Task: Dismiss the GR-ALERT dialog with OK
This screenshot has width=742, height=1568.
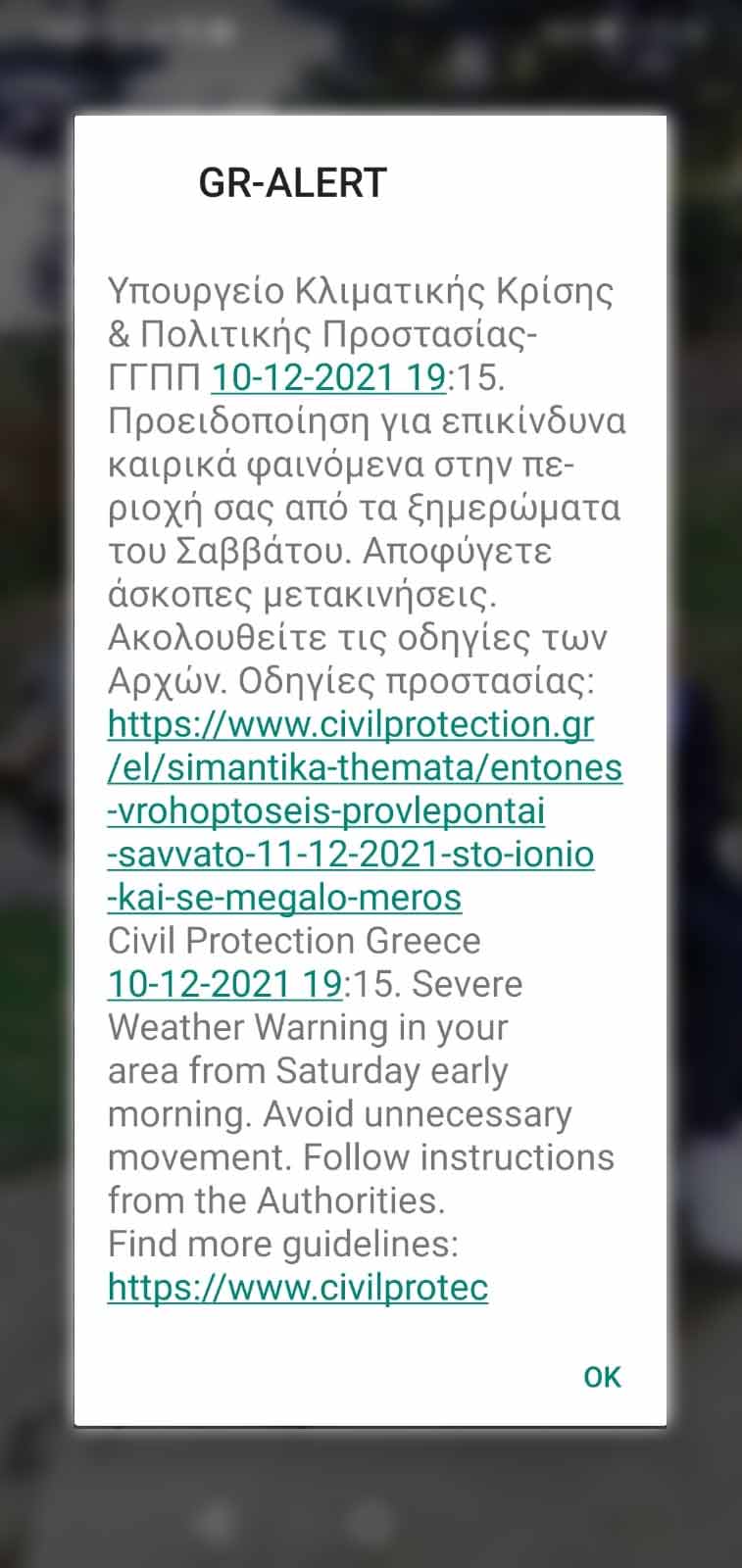Action: click(x=602, y=1377)
